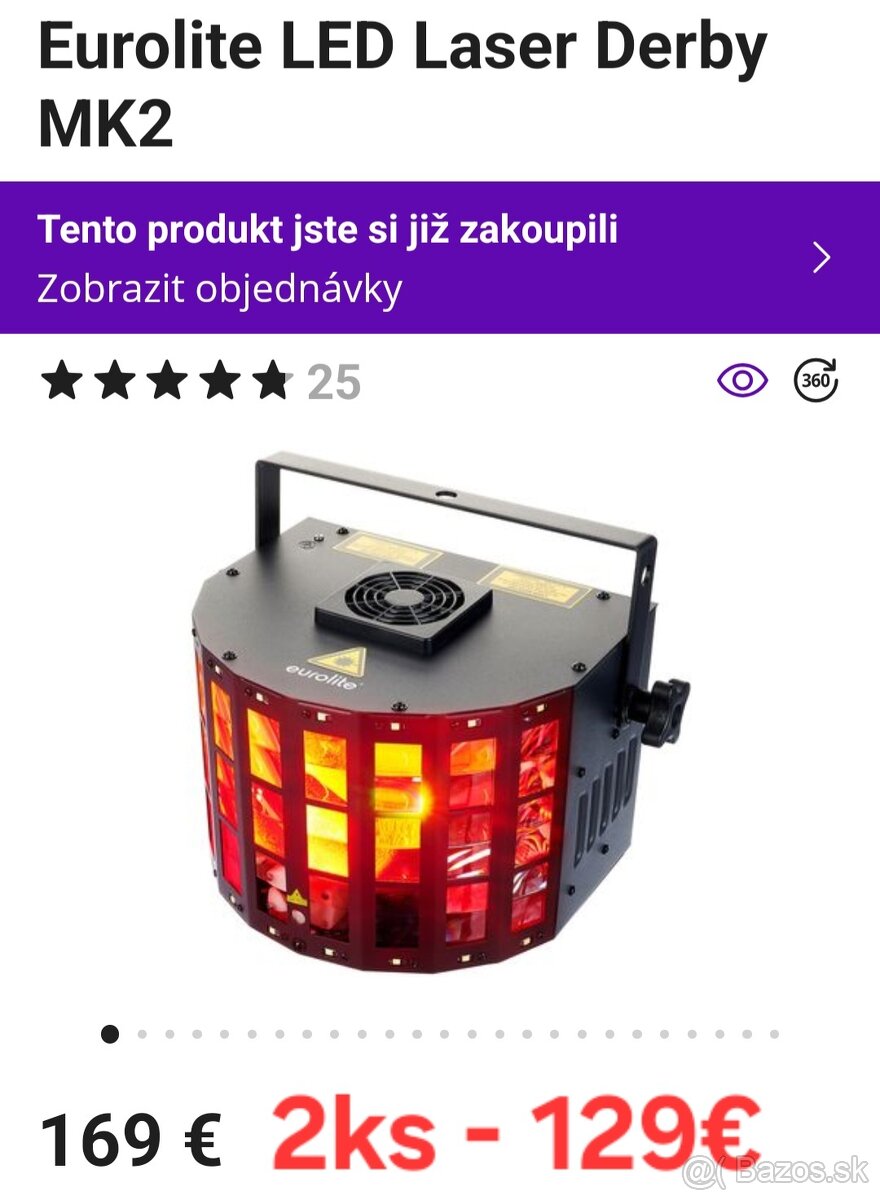Viewport: 880px width, 1200px height.
Task: Expand order details via the right chevron
Action: click(x=822, y=258)
